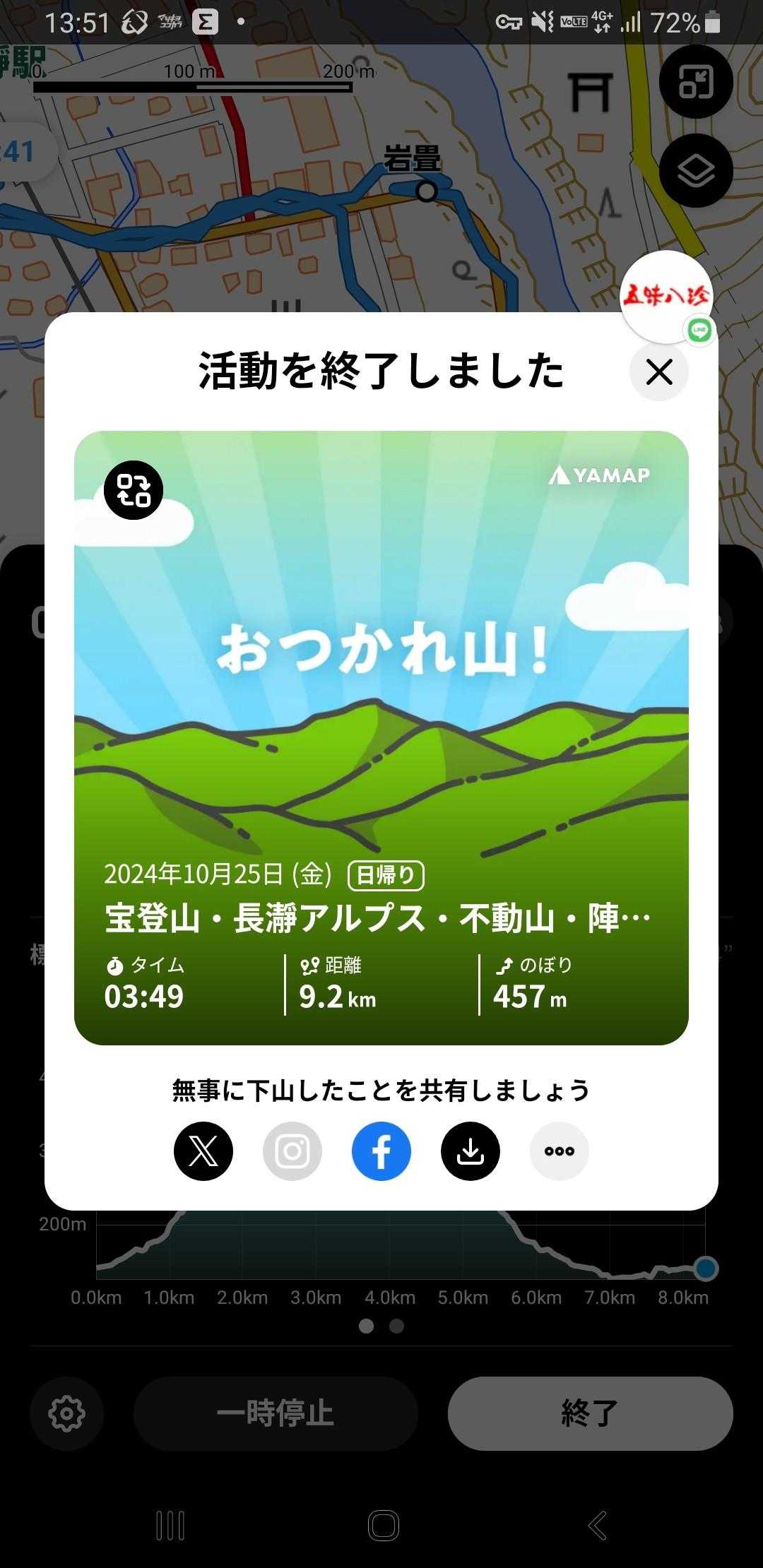Go to the home screen
The height and width of the screenshot is (1568, 763).
pyautogui.click(x=384, y=1526)
